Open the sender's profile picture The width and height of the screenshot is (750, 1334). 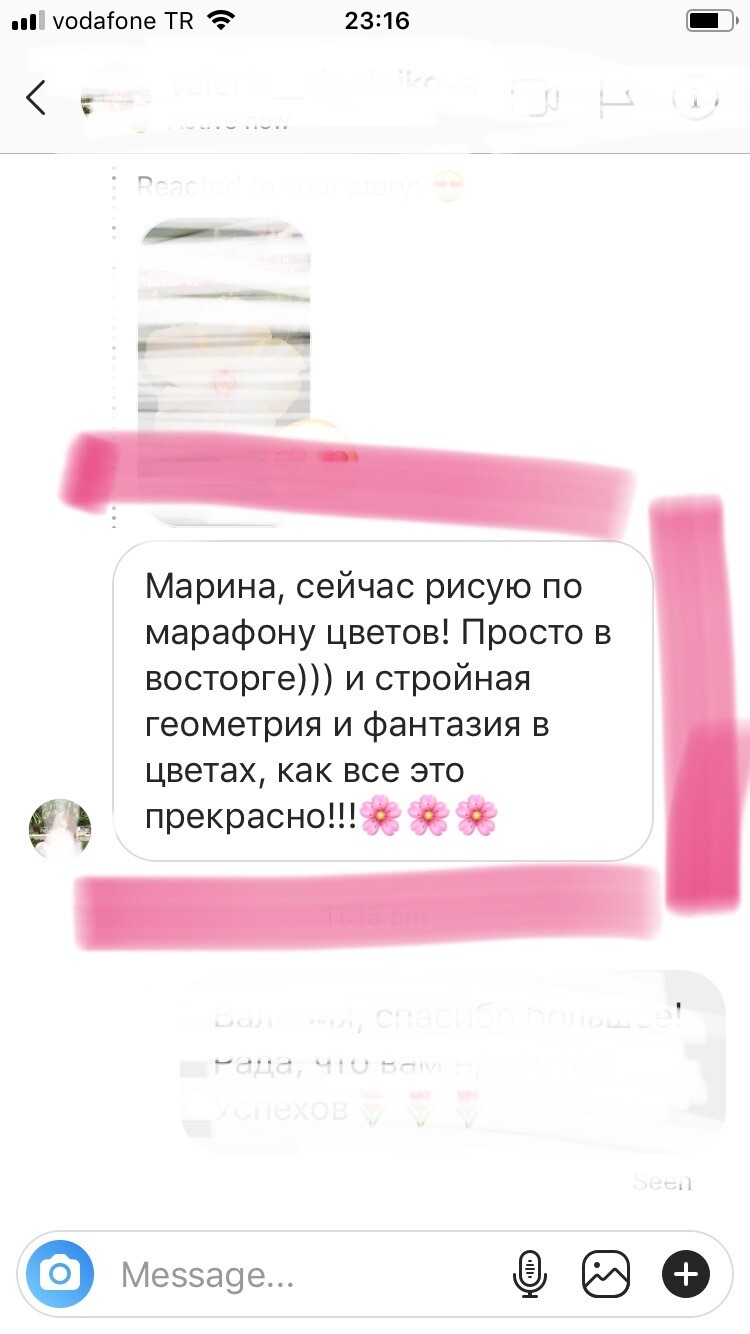[x=60, y=829]
